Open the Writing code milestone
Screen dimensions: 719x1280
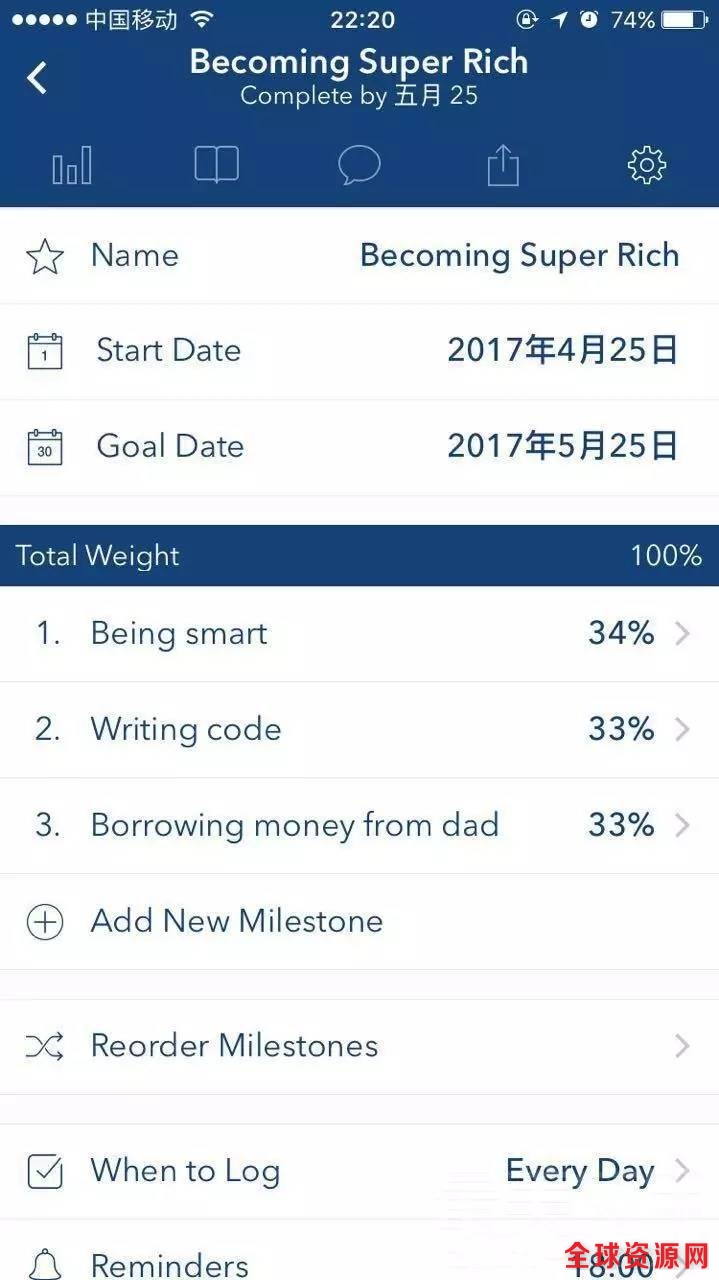click(359, 730)
